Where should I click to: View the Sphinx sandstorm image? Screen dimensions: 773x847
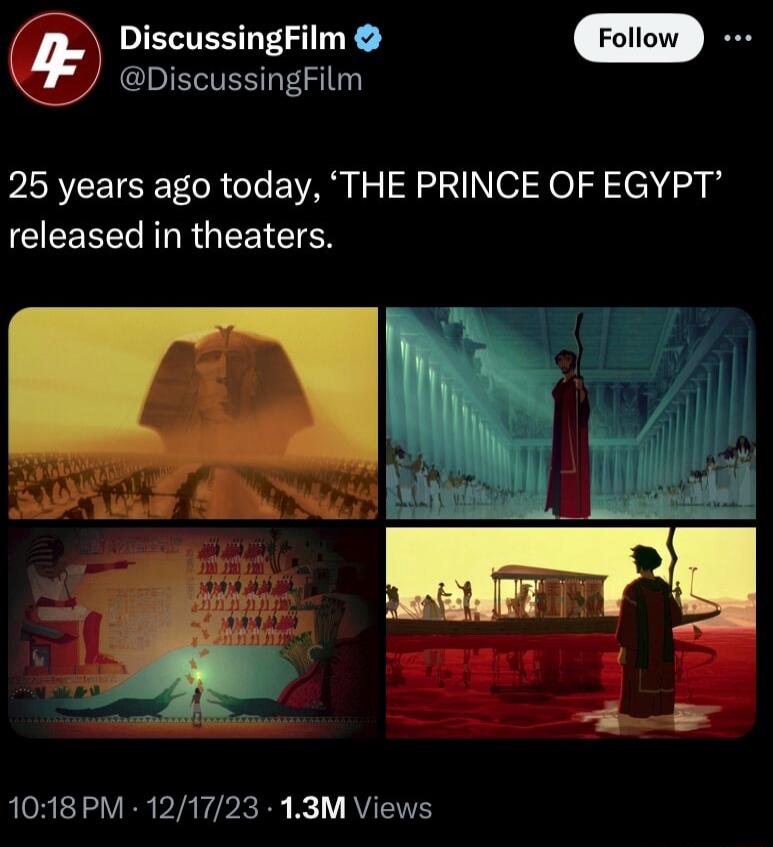pos(193,412)
